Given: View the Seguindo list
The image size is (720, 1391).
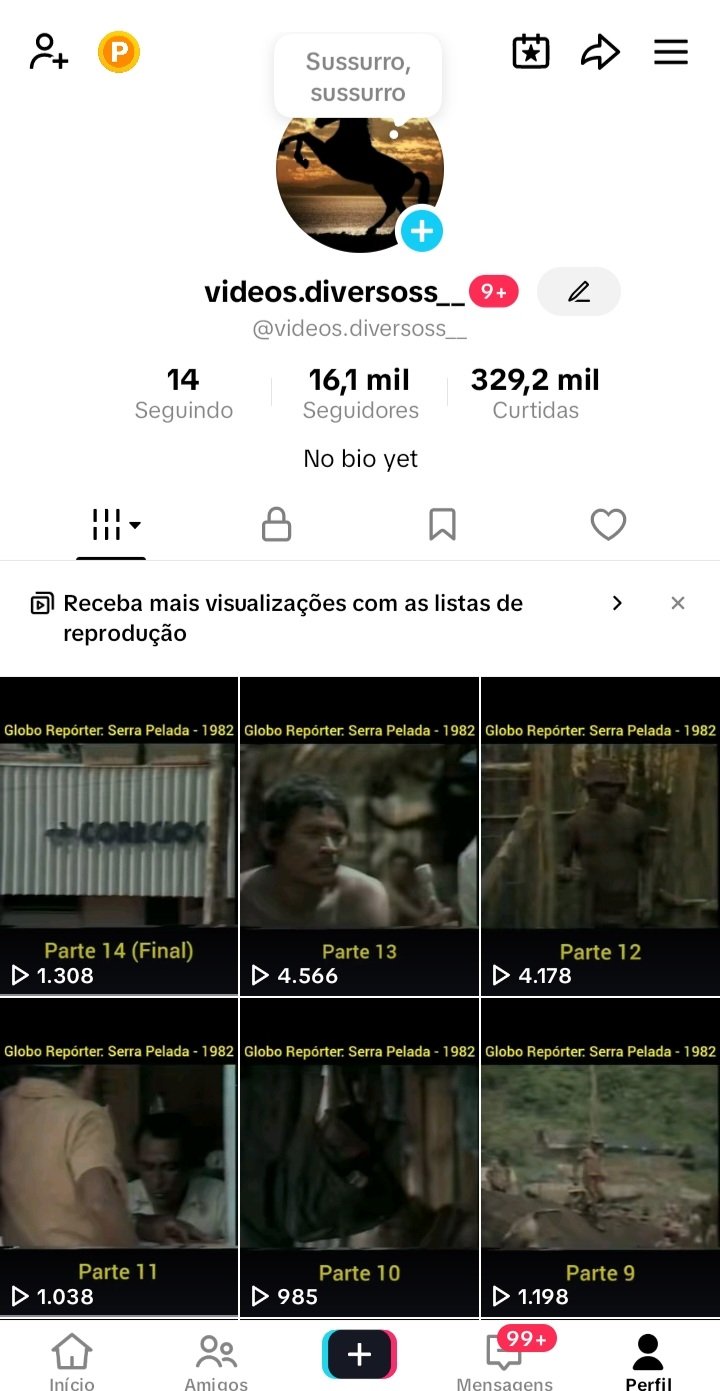Looking at the screenshot, I should point(184,393).
